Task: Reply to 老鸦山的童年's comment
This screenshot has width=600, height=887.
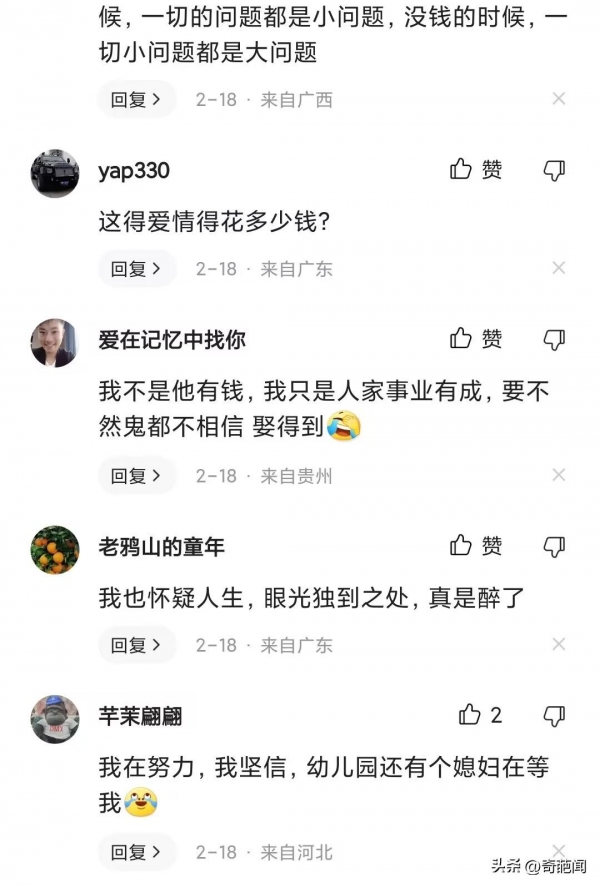Action: [136, 645]
